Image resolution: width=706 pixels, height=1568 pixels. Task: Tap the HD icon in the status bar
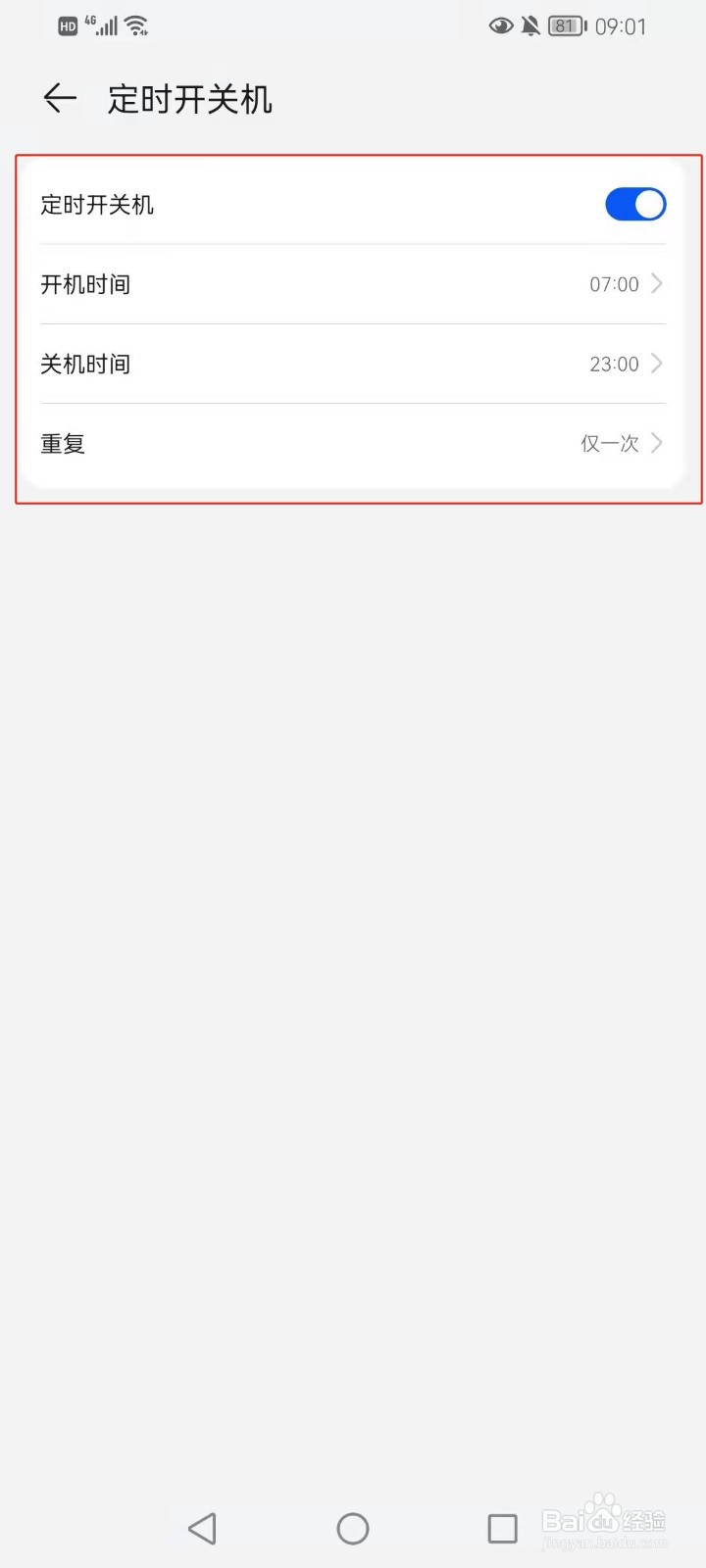click(x=67, y=25)
